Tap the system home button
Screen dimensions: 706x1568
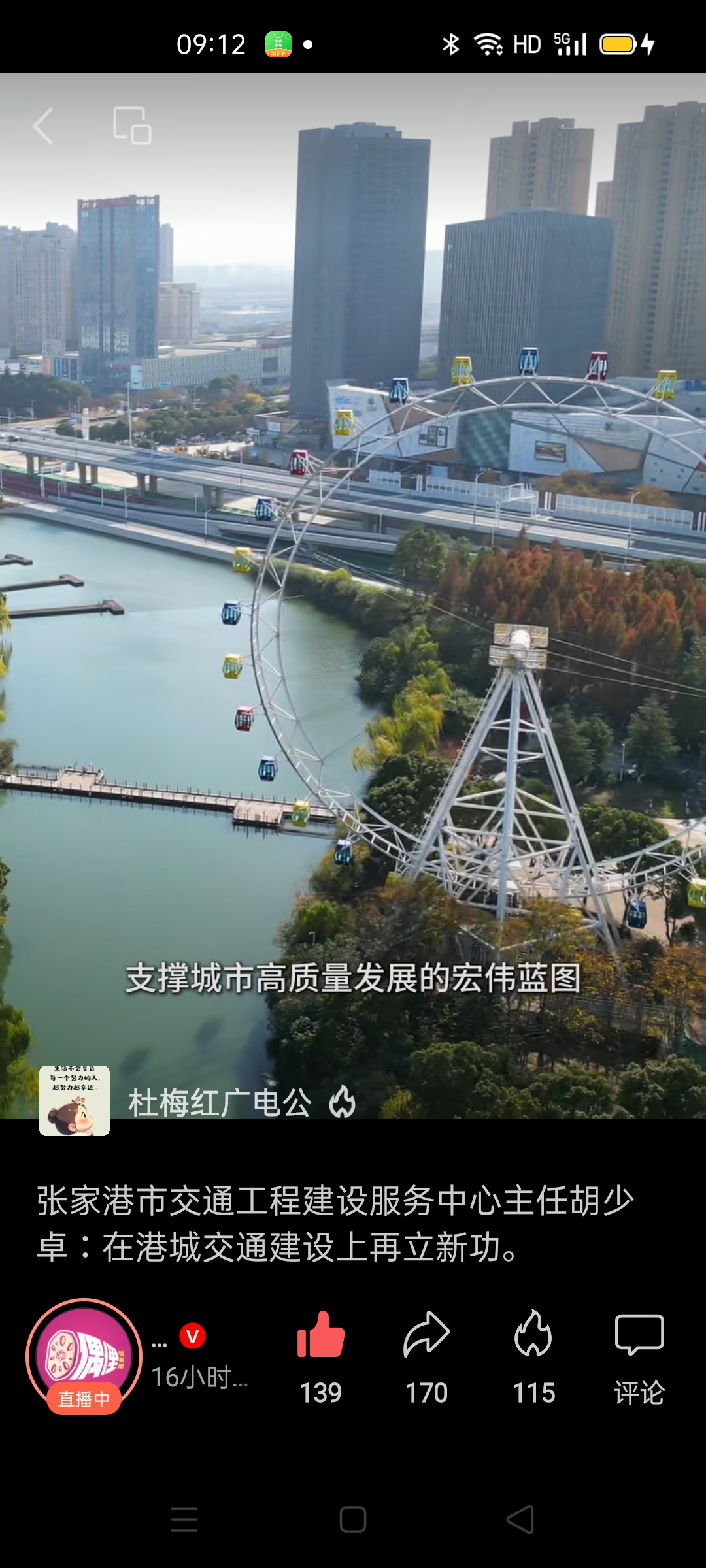[x=353, y=1520]
